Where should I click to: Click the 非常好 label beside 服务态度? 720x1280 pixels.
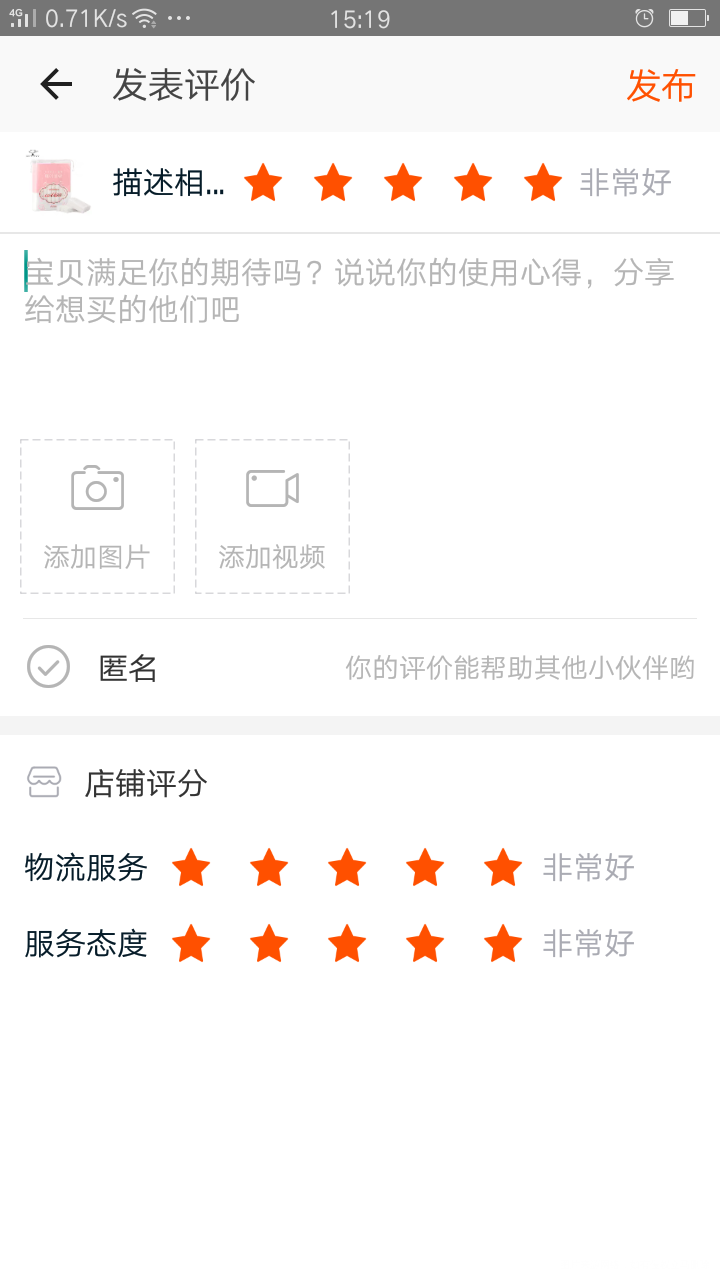click(x=588, y=942)
